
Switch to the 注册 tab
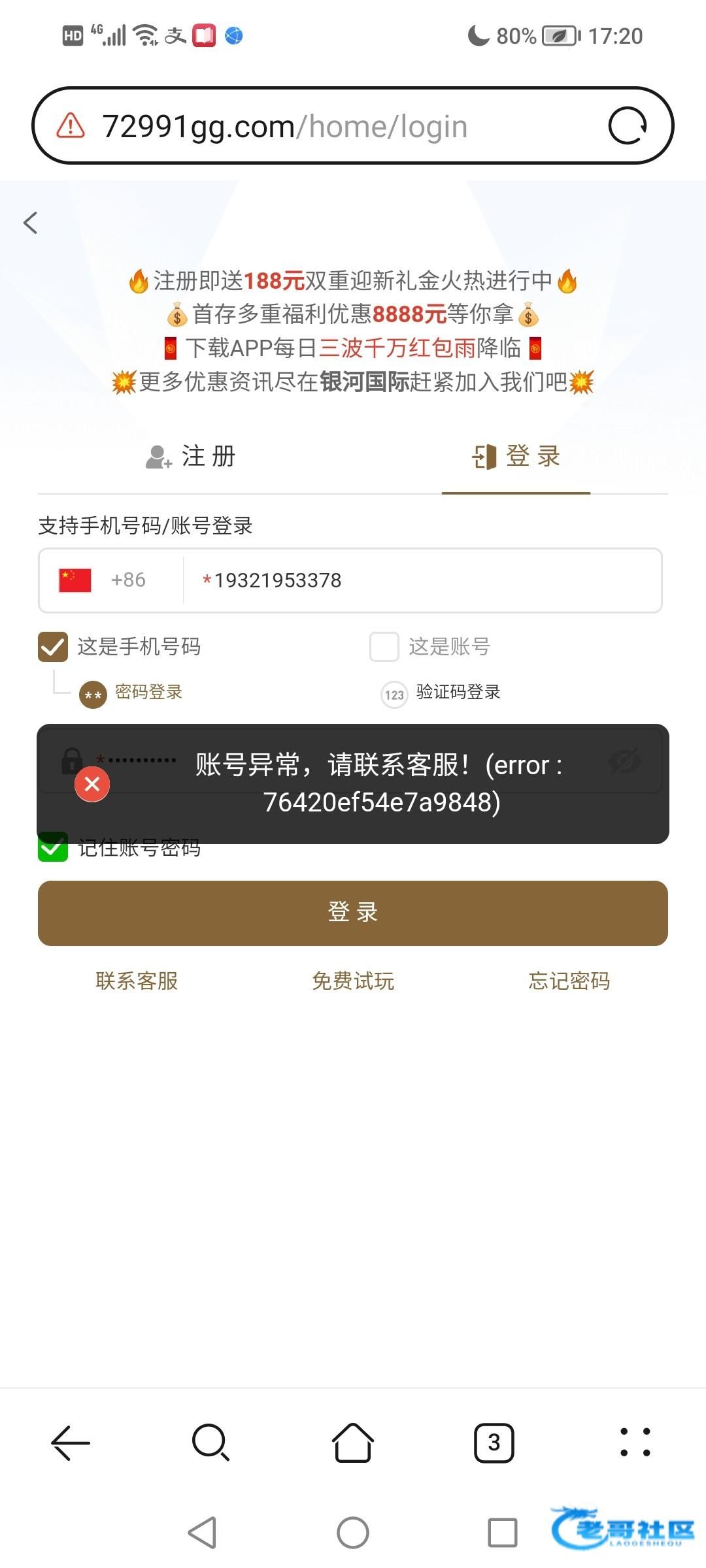click(191, 456)
